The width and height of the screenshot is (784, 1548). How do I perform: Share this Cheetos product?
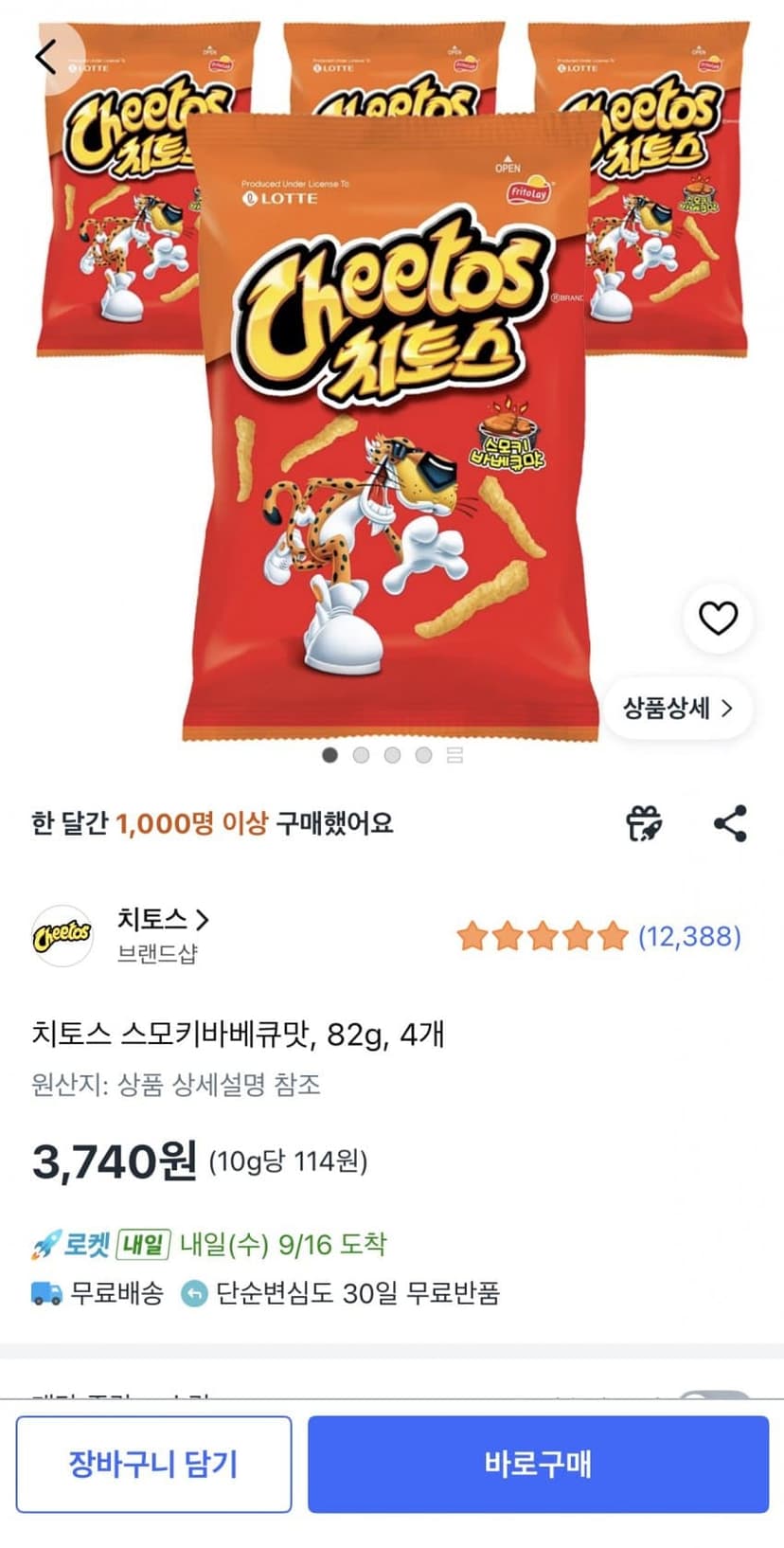730,823
